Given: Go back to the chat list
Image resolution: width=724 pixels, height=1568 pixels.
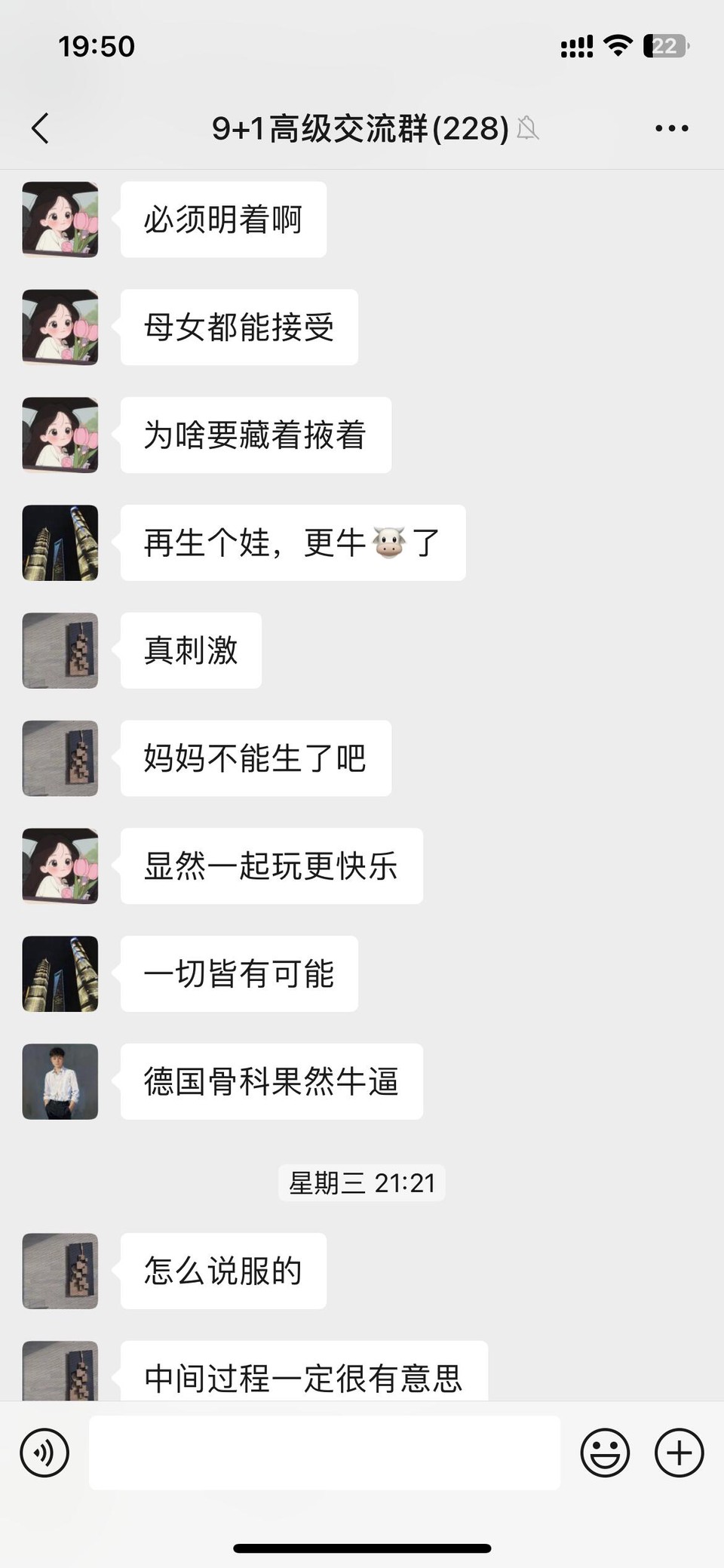Looking at the screenshot, I should pyautogui.click(x=41, y=128).
